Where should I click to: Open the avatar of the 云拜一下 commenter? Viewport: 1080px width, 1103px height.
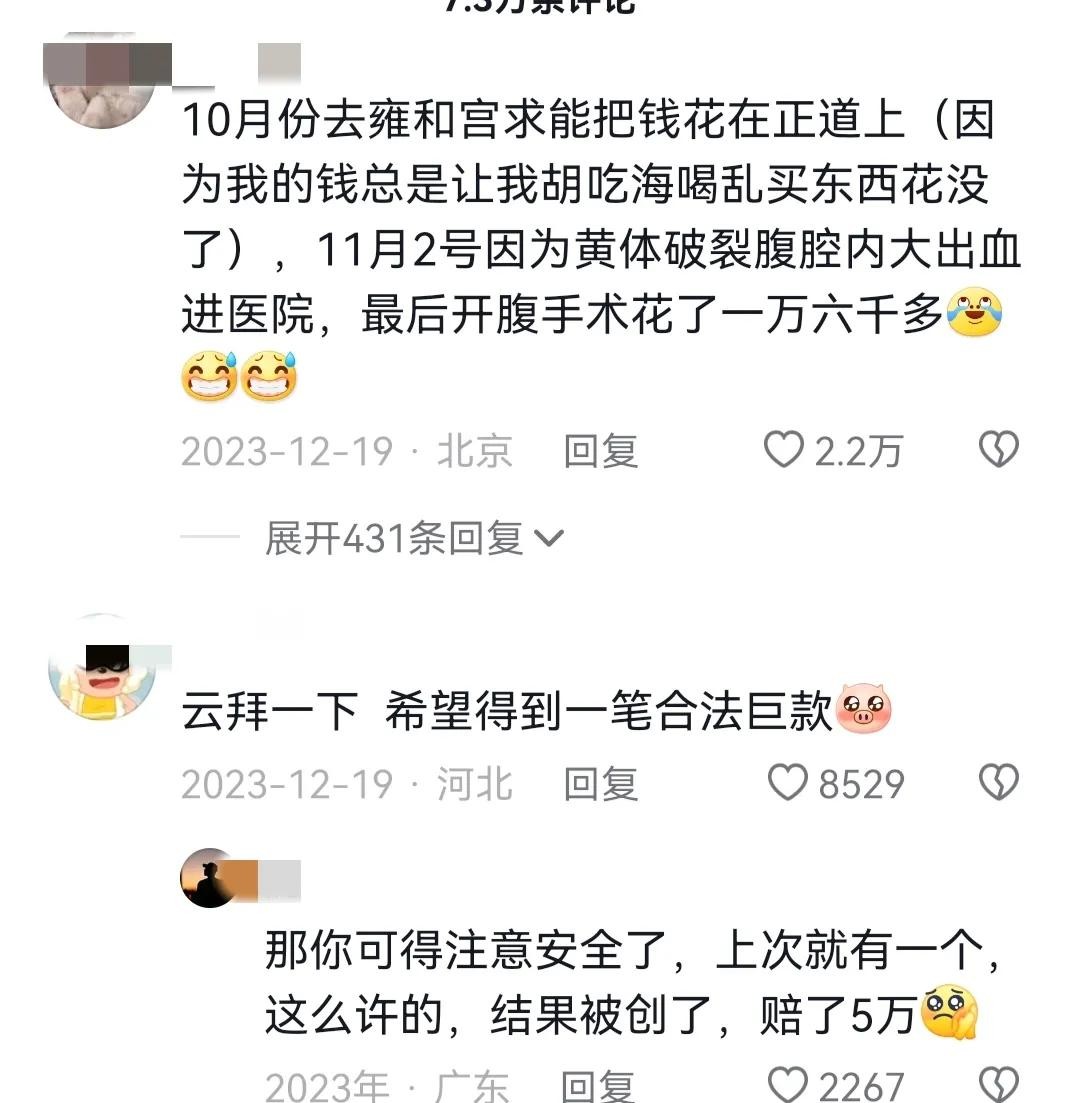pyautogui.click(x=102, y=668)
